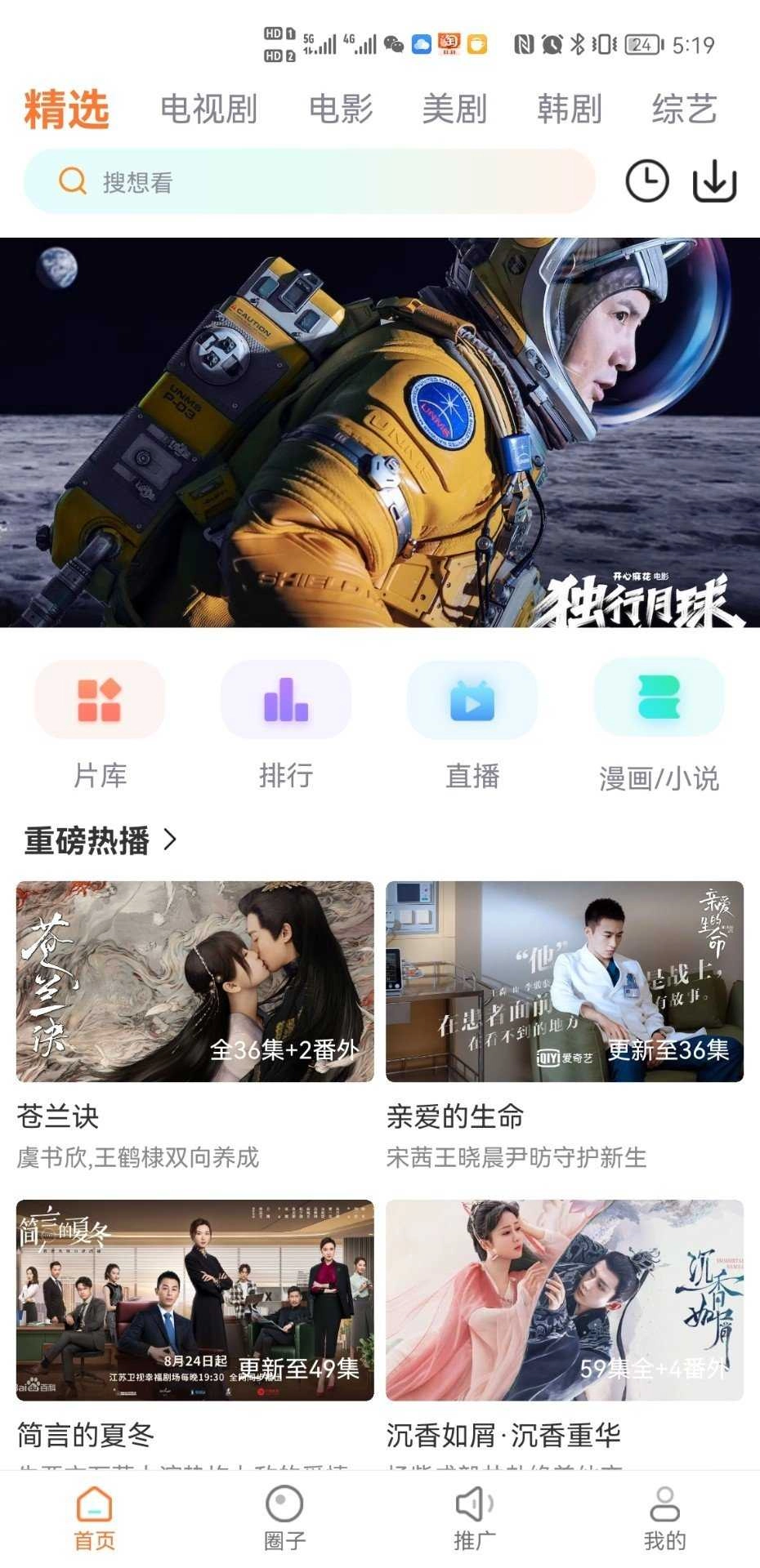Open the 片库 media library icon

pyautogui.click(x=97, y=700)
